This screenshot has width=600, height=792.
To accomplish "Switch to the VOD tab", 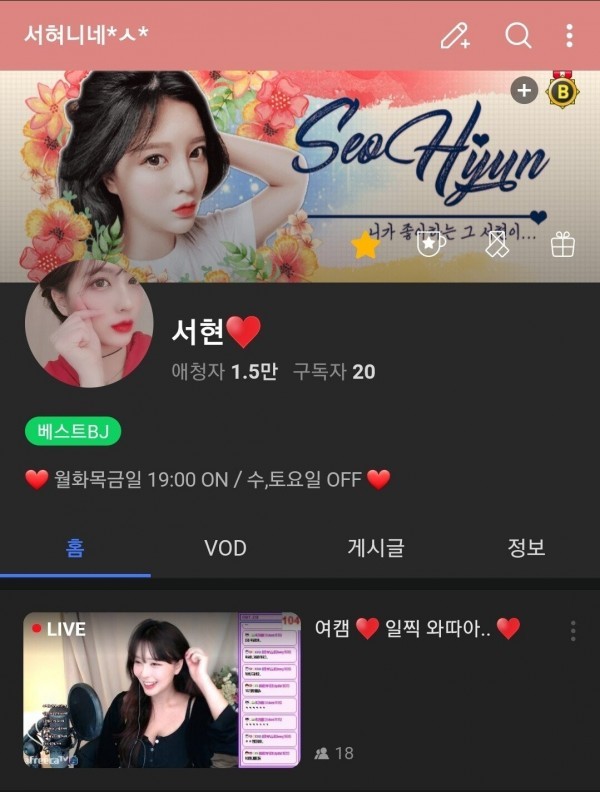I will [x=225, y=547].
